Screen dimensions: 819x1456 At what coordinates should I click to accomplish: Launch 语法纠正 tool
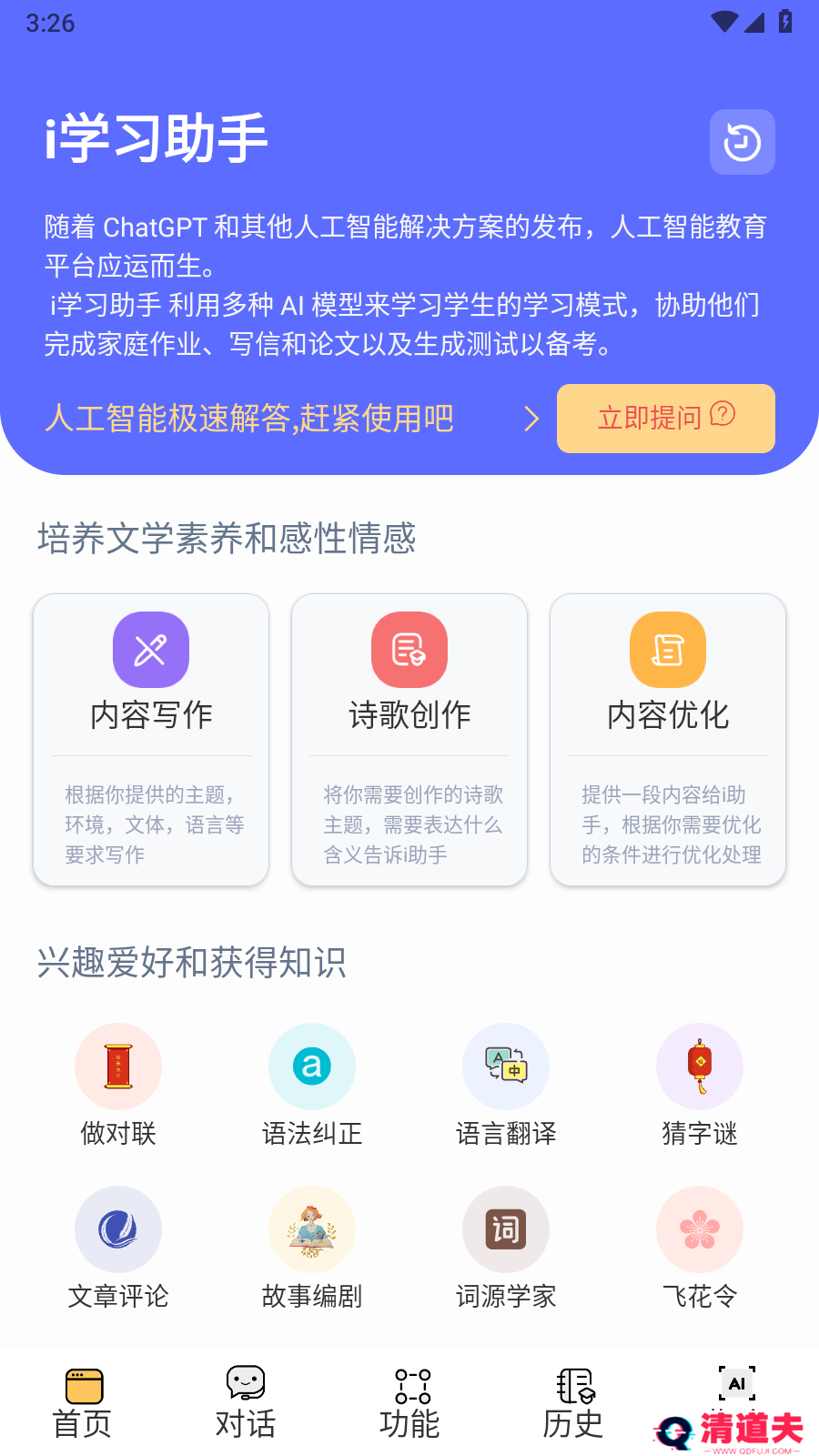point(312,1085)
